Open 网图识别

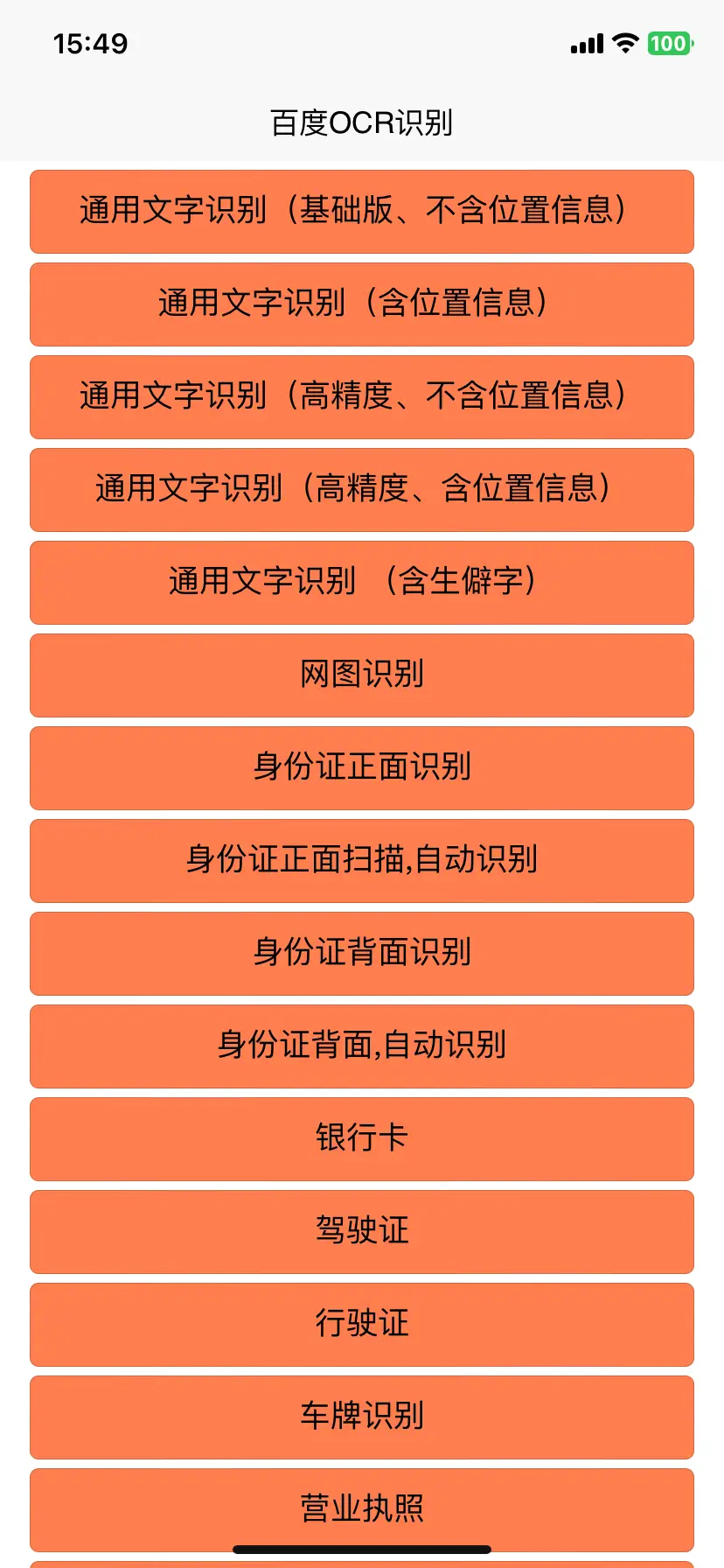click(362, 675)
